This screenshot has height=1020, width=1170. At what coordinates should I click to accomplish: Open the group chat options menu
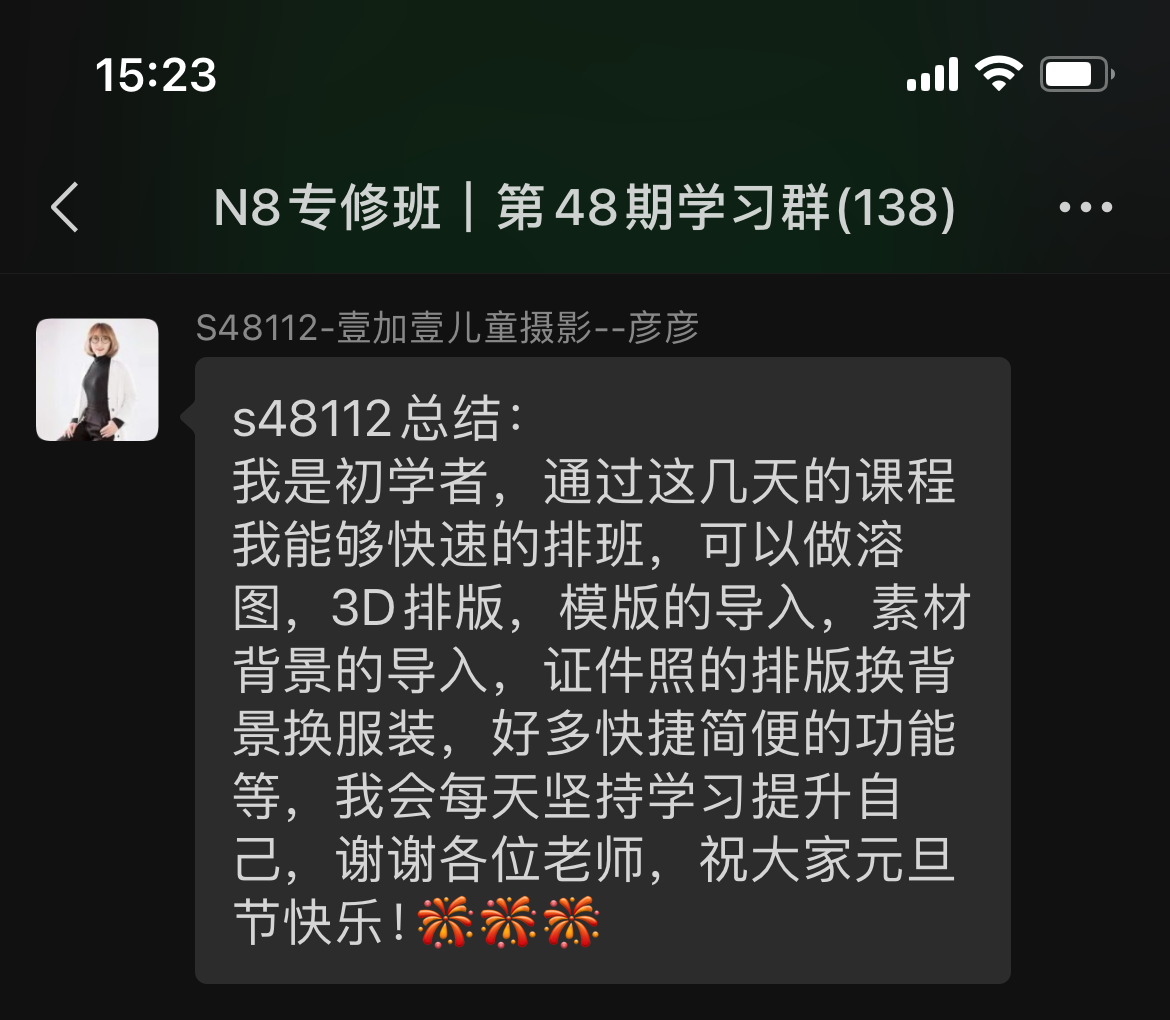click(1085, 208)
